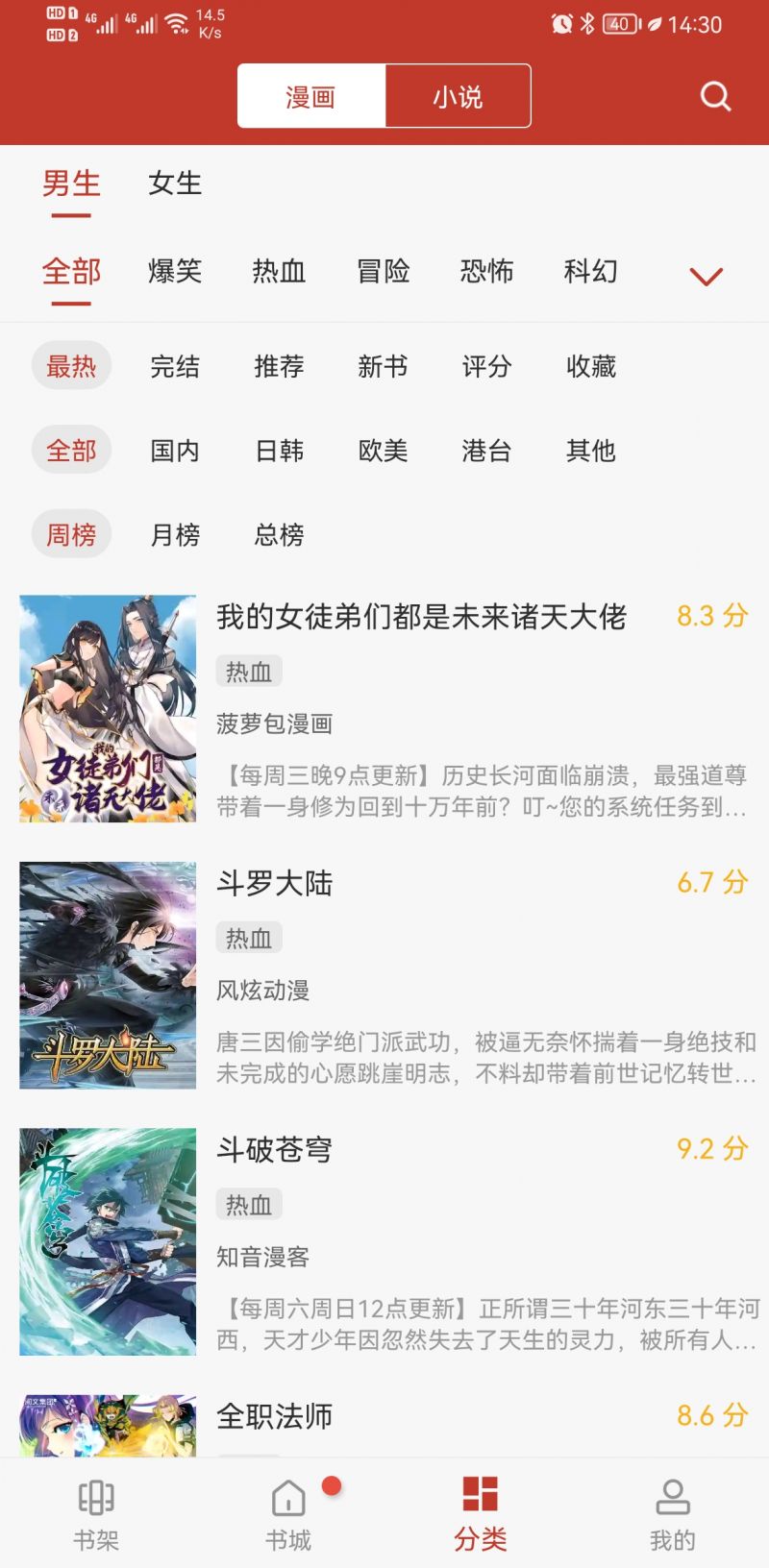
Task: Tap the 斗破苍穹 cover thumbnail
Action: tap(108, 1241)
